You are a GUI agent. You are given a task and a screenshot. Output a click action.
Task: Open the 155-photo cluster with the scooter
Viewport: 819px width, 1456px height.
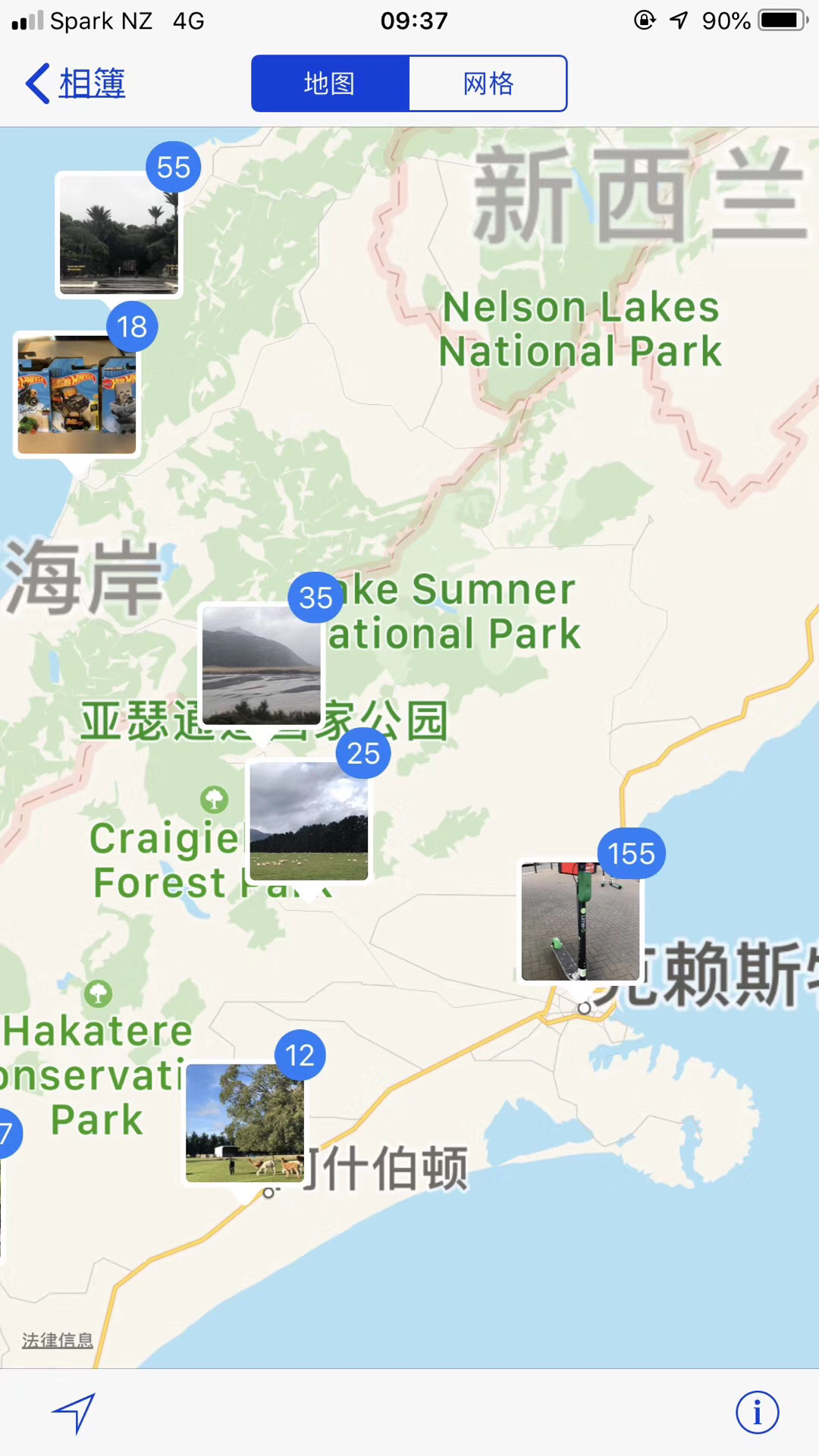pyautogui.click(x=580, y=921)
